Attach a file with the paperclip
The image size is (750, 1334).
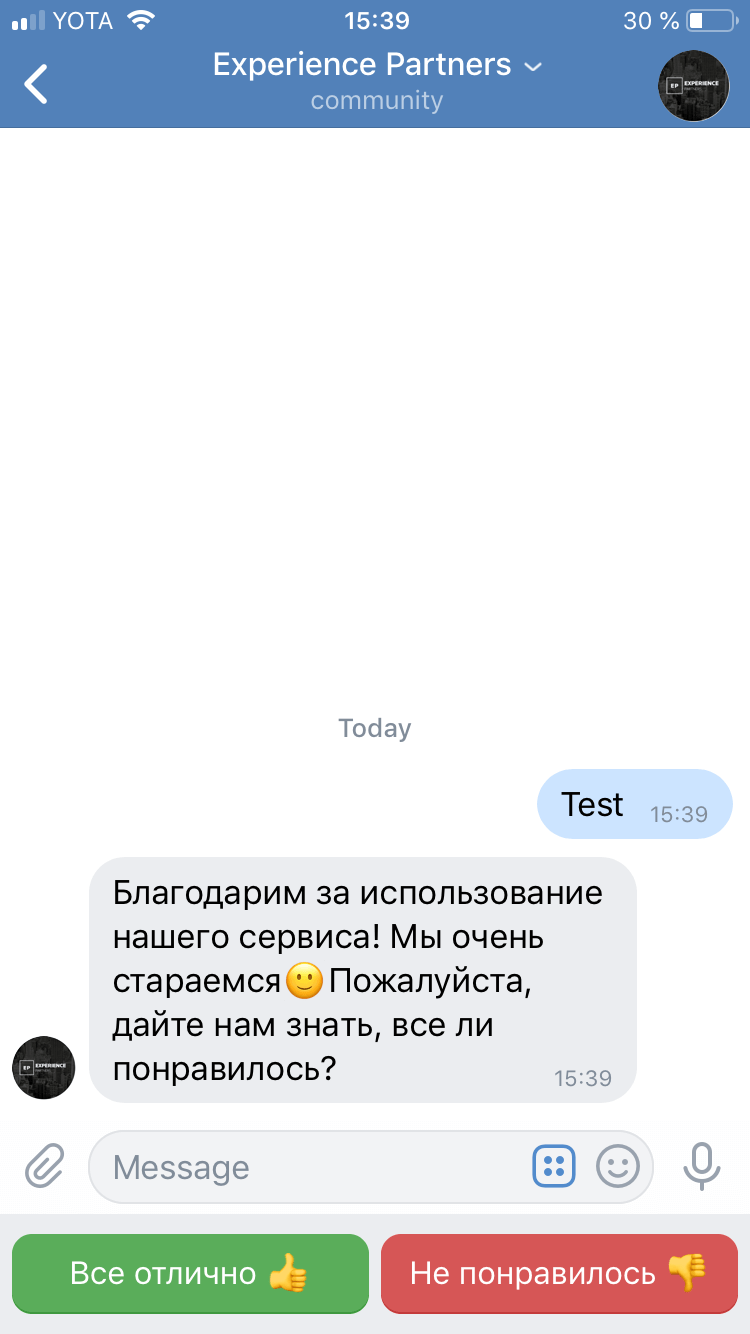click(x=45, y=1166)
